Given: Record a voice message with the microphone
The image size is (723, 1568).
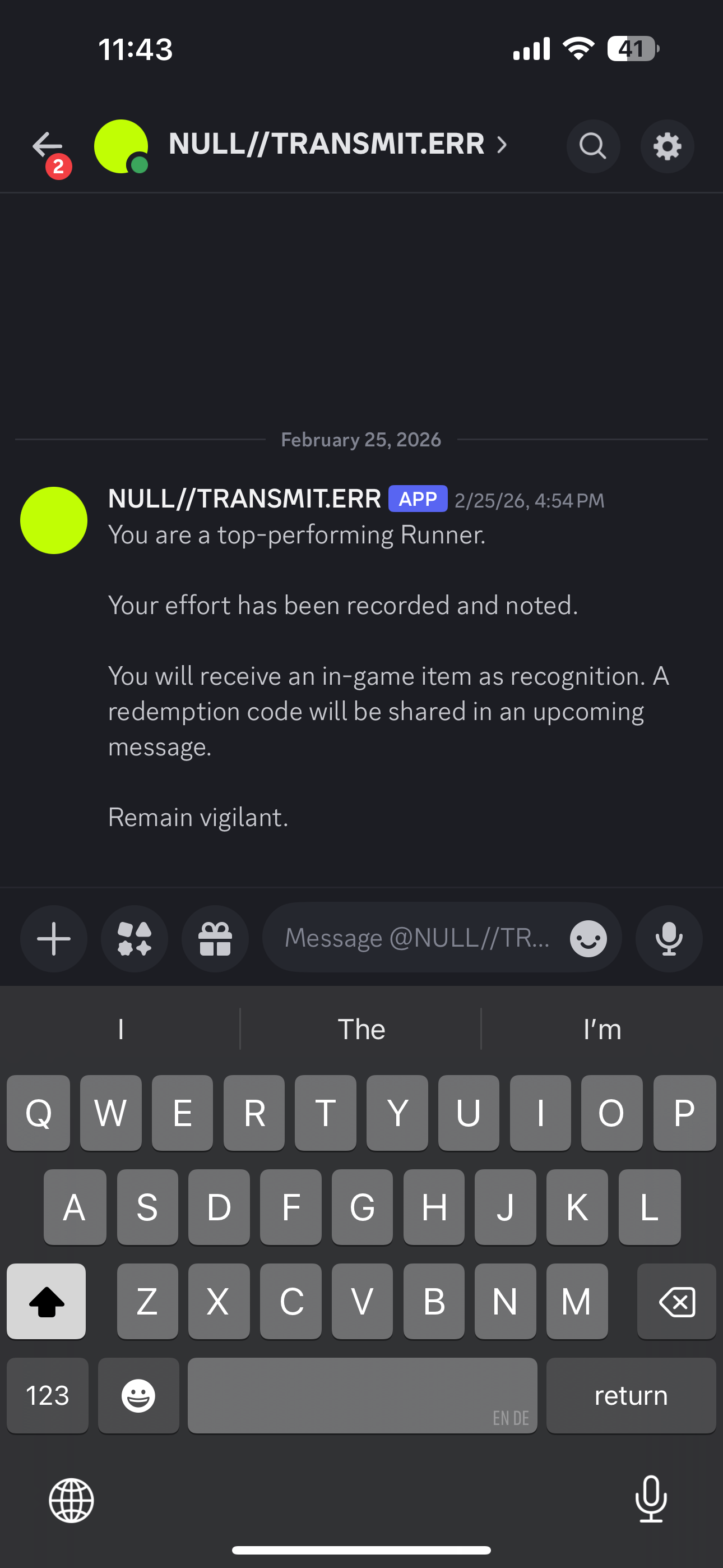Looking at the screenshot, I should (x=668, y=938).
